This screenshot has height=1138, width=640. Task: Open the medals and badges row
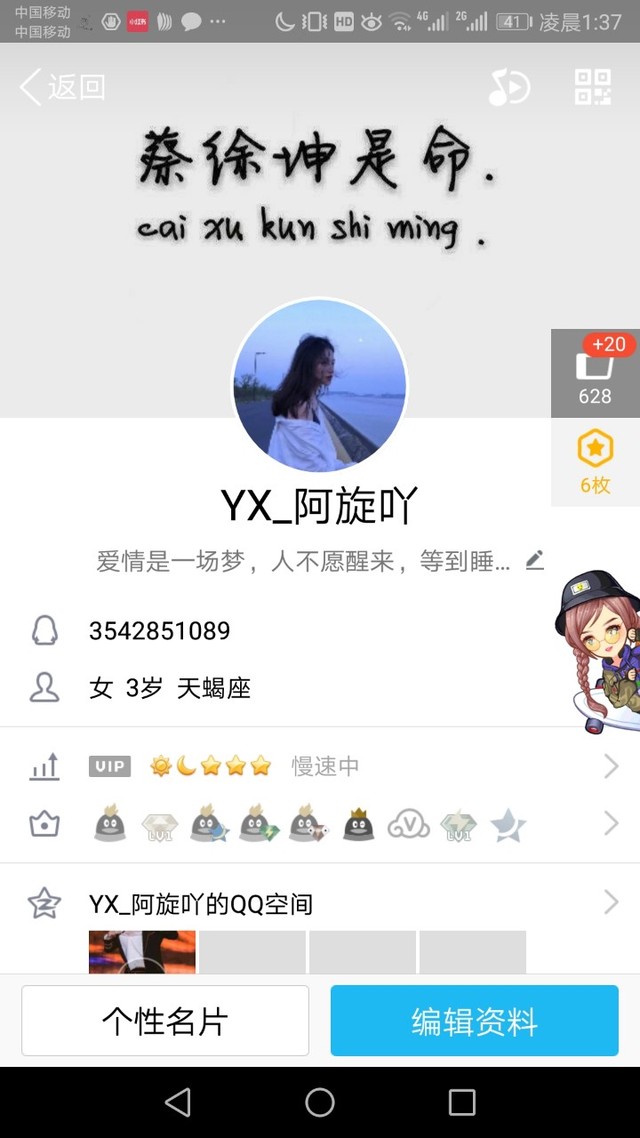pos(320,825)
